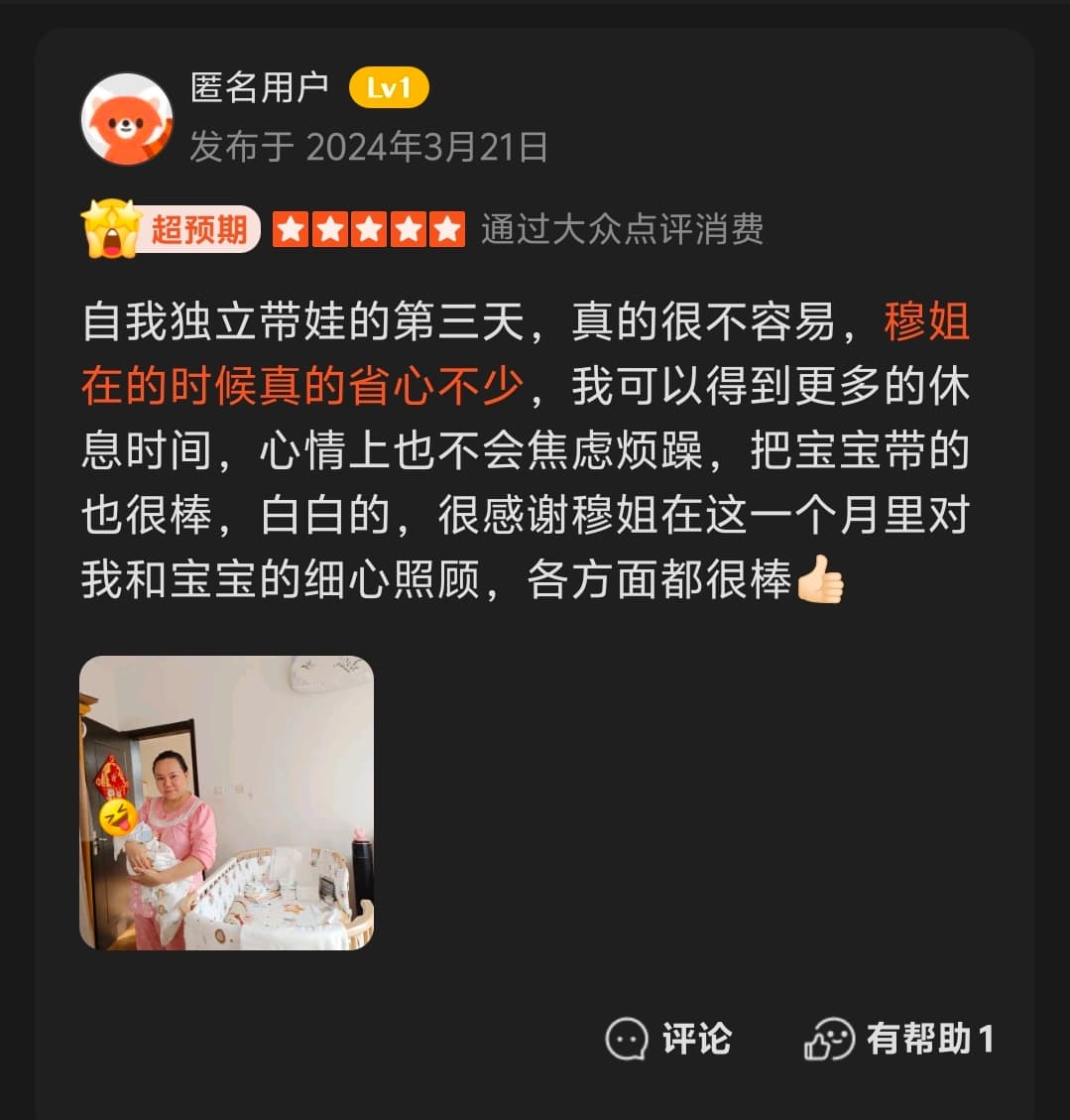
Task: Open the review photo of the nanny with the baby
Action: point(226,803)
